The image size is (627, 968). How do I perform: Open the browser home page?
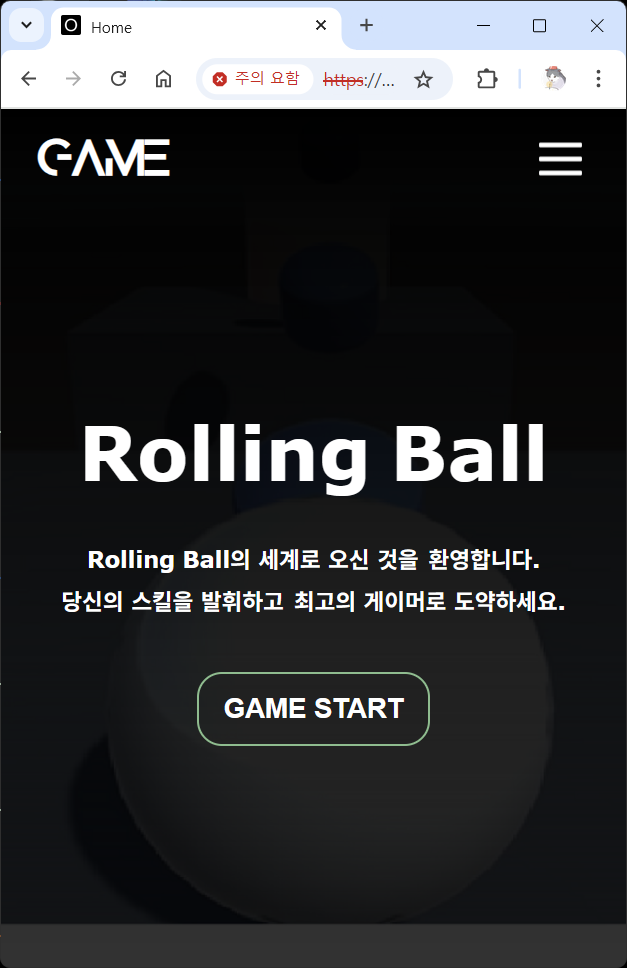click(x=164, y=79)
